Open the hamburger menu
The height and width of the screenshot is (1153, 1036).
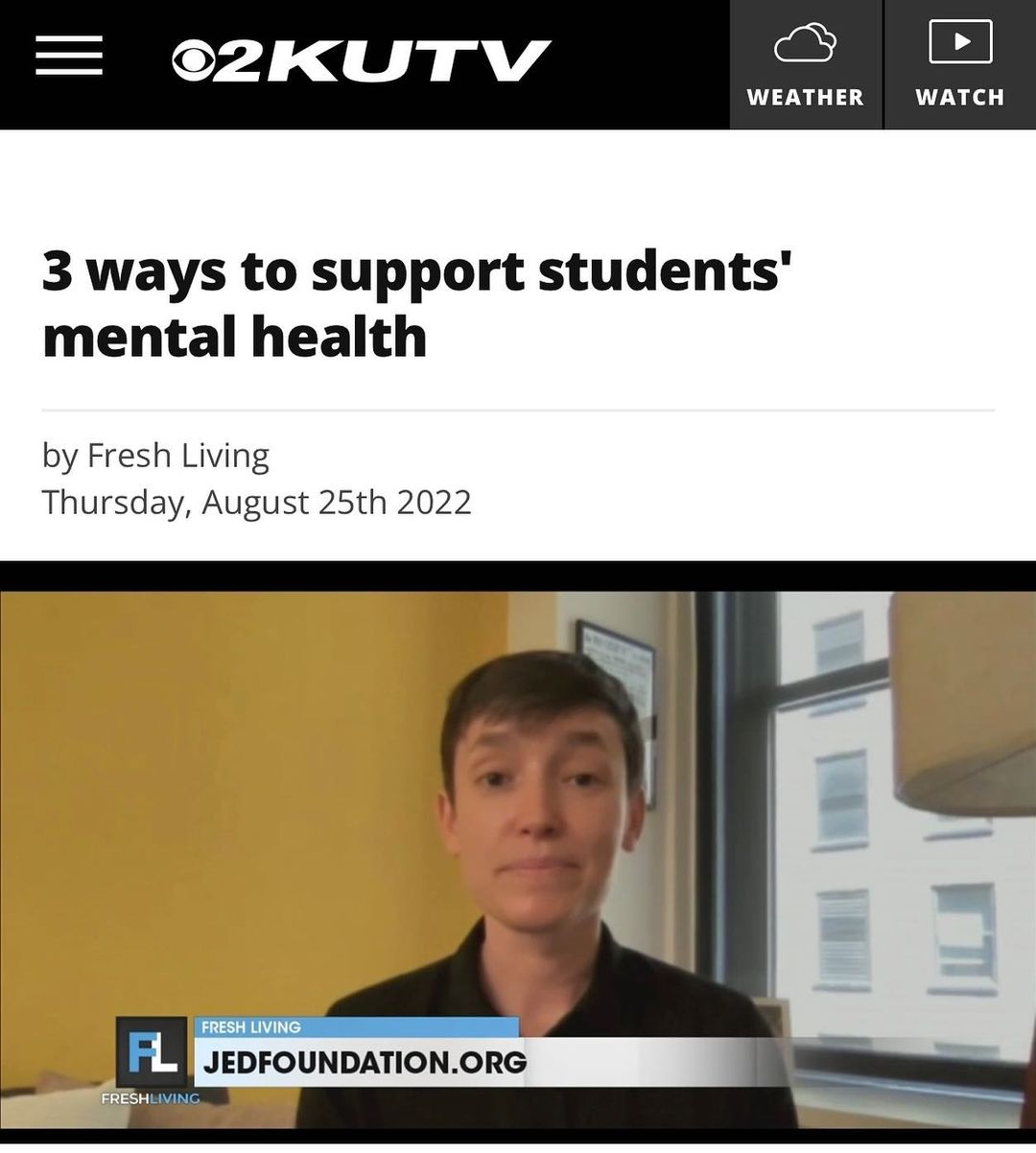point(69,56)
